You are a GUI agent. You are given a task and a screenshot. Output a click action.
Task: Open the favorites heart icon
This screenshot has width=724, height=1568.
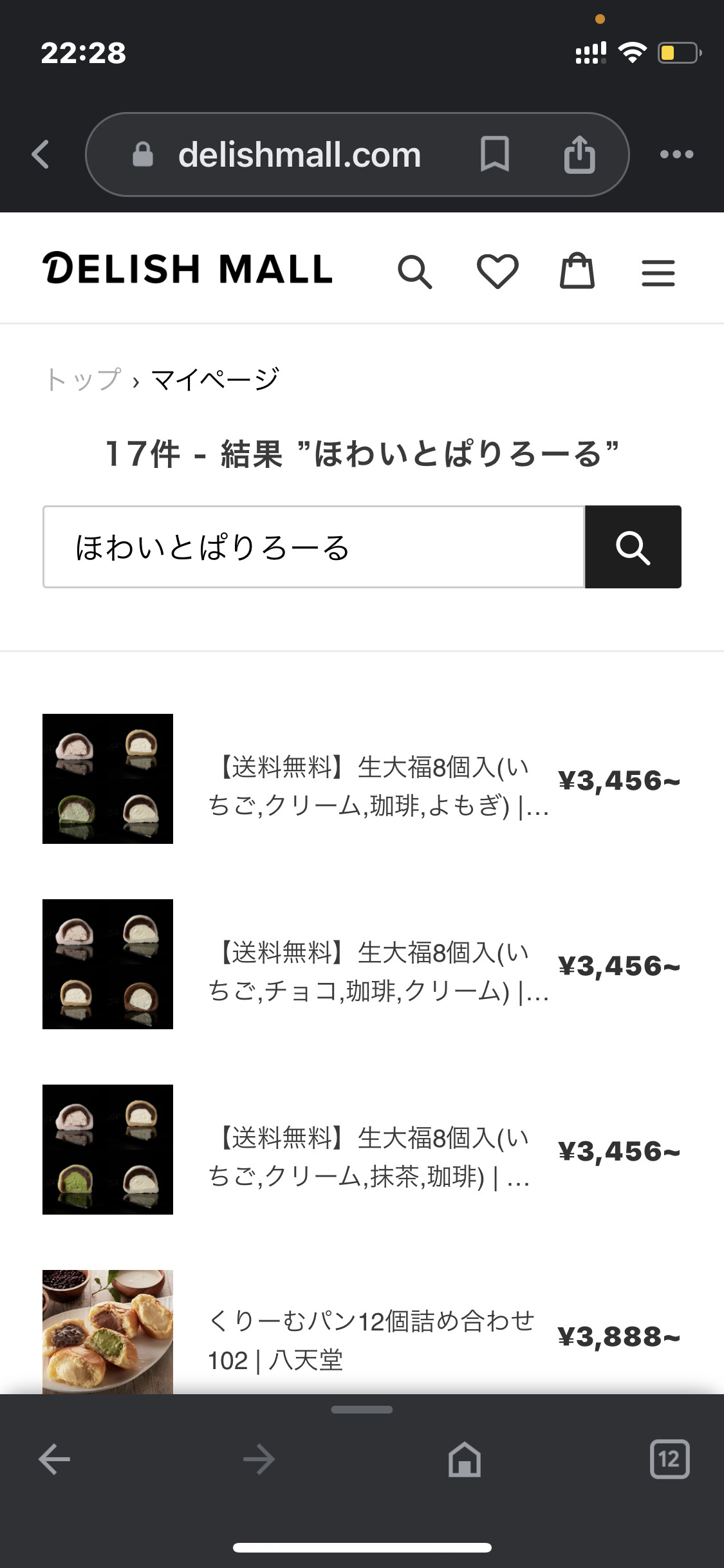[x=497, y=271]
